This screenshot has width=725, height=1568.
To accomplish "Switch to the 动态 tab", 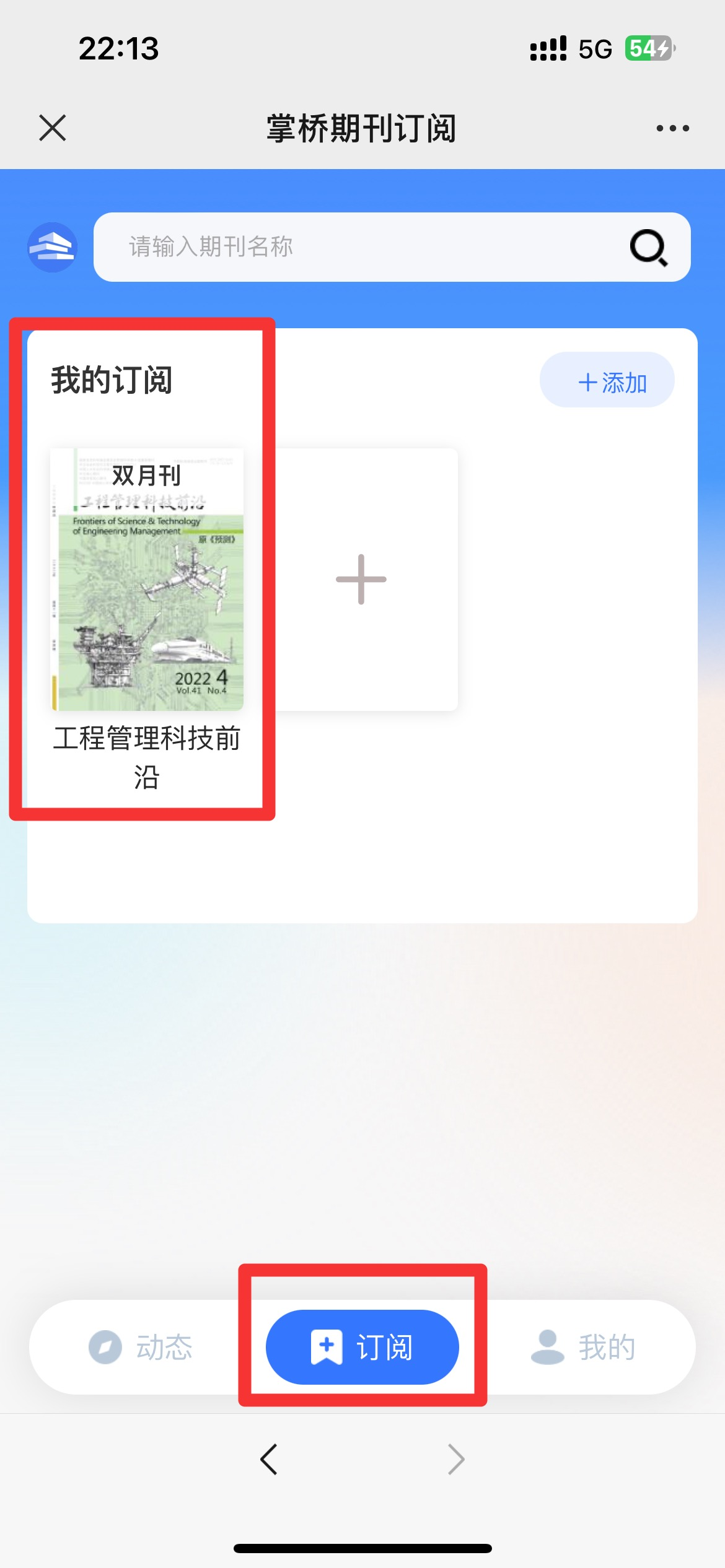I will 141,1347.
